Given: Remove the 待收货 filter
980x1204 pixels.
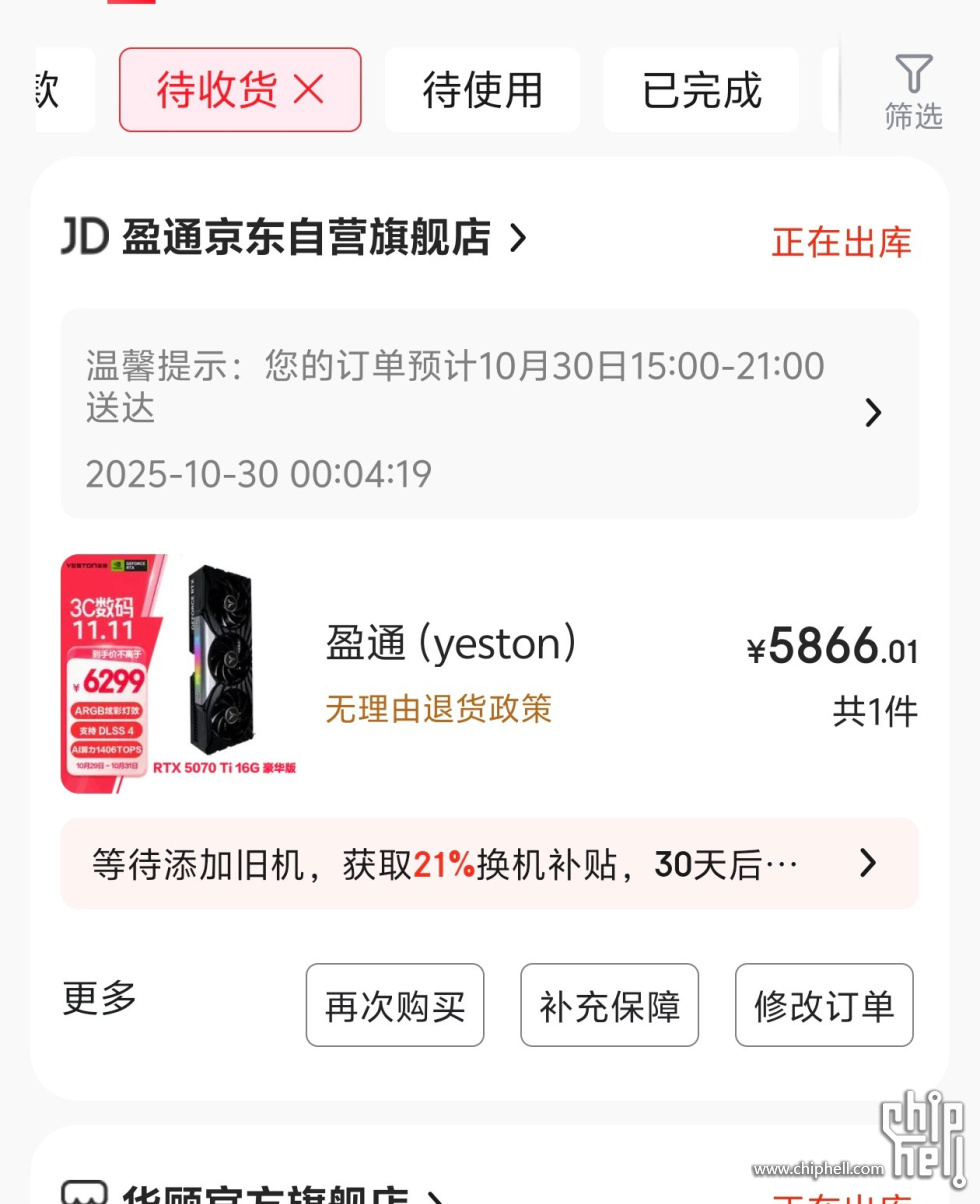Looking at the screenshot, I should (309, 90).
